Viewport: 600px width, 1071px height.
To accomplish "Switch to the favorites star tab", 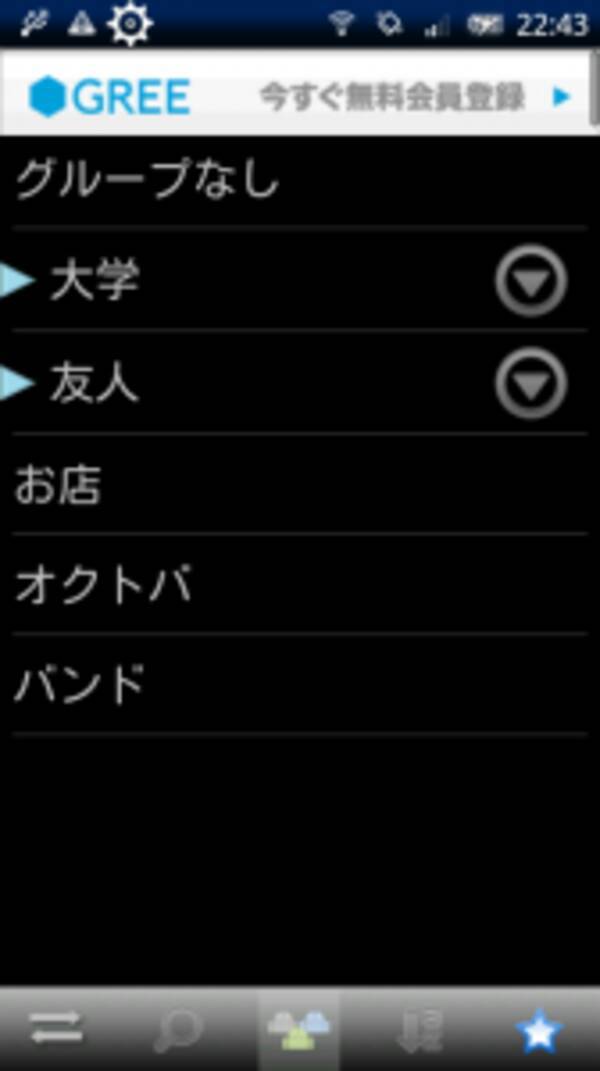I will pos(540,1029).
